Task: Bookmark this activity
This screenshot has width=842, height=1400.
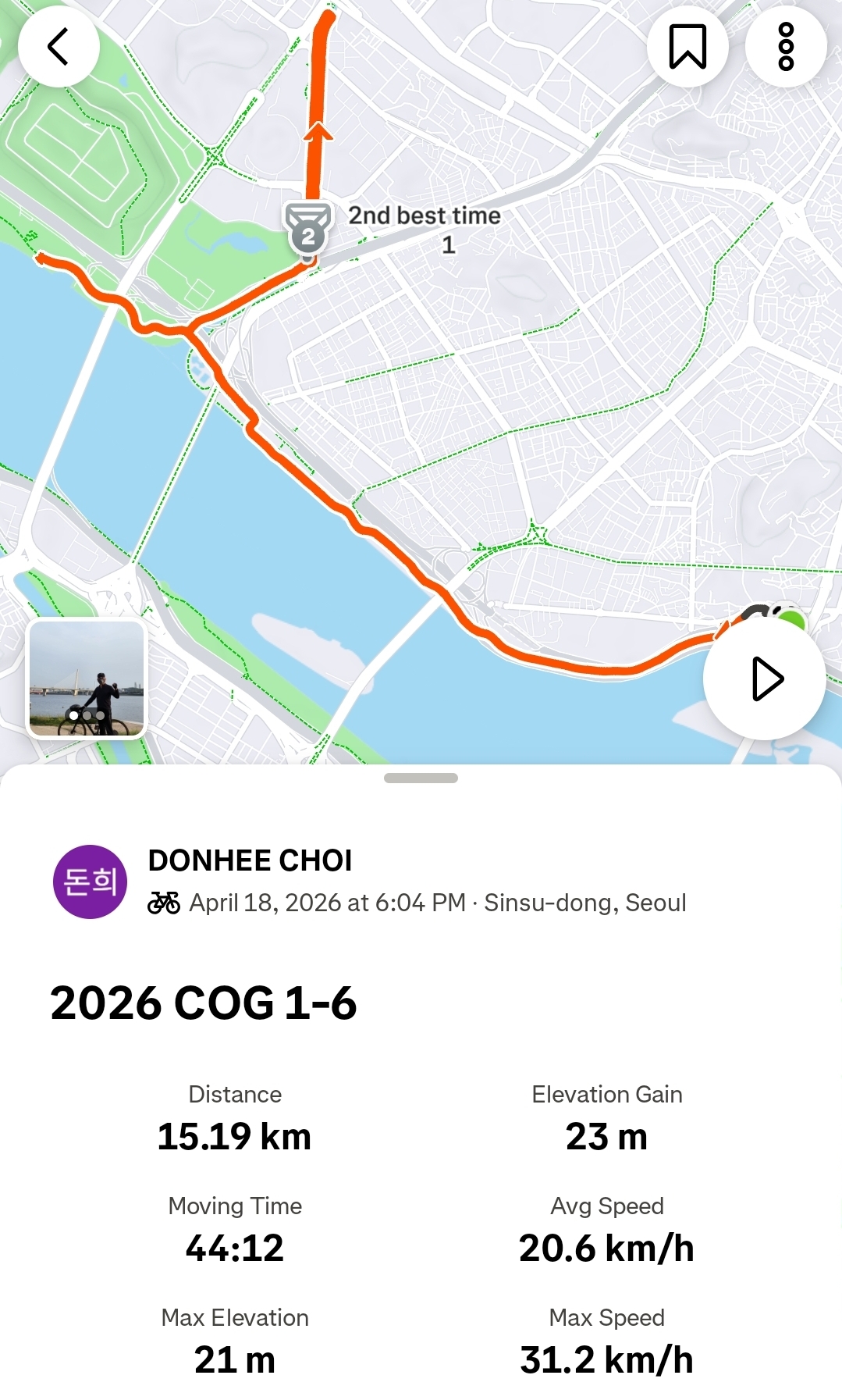Action: [x=687, y=46]
